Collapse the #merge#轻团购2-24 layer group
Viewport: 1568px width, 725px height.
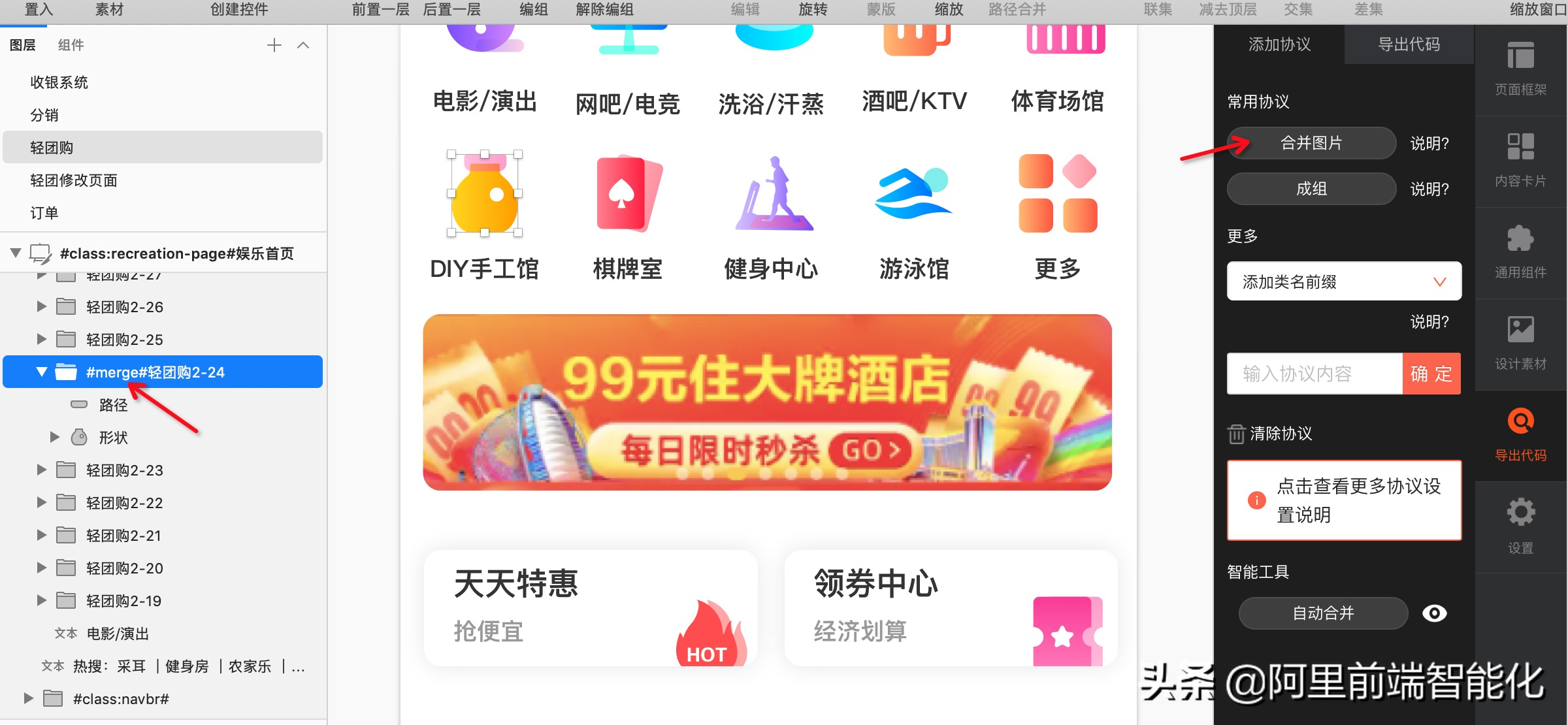42,372
